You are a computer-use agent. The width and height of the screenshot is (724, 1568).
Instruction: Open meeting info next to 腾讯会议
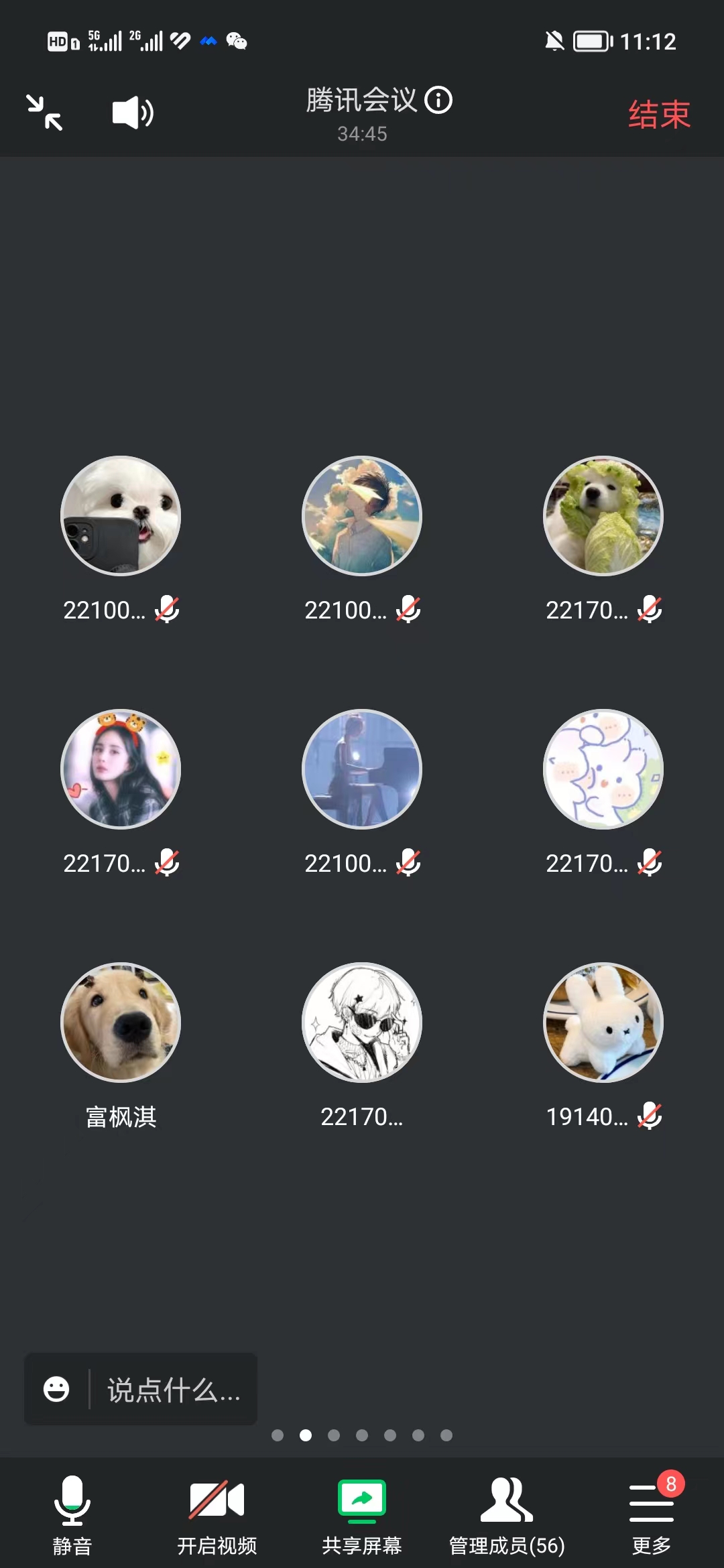[438, 101]
